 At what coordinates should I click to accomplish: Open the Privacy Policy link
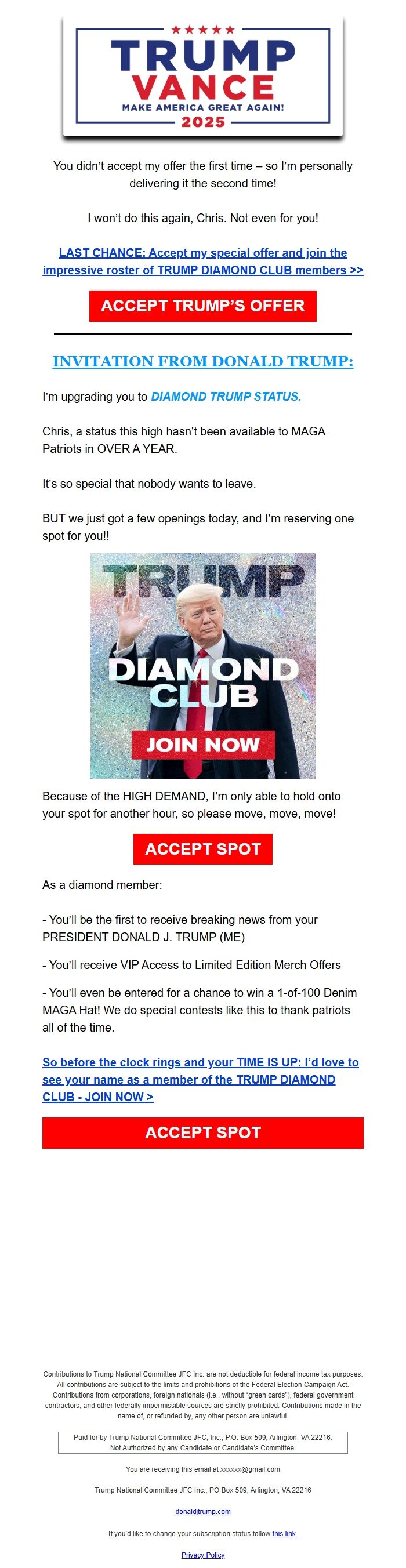202,1554
